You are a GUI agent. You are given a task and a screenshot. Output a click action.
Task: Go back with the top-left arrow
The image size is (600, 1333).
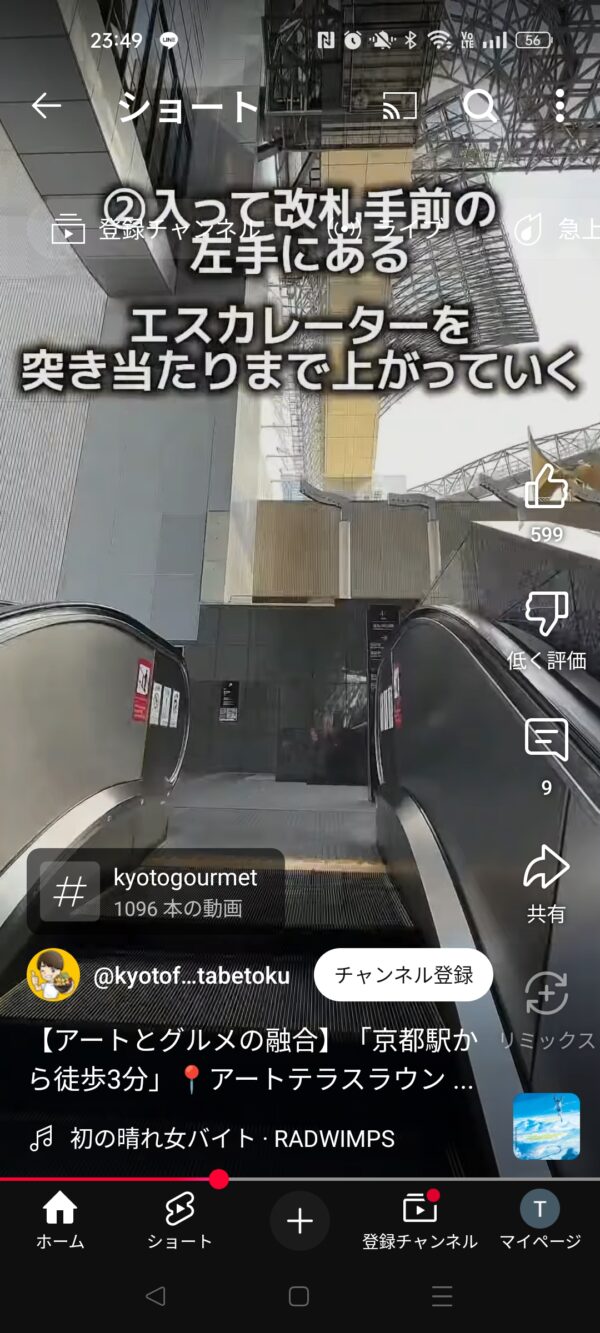[x=46, y=106]
